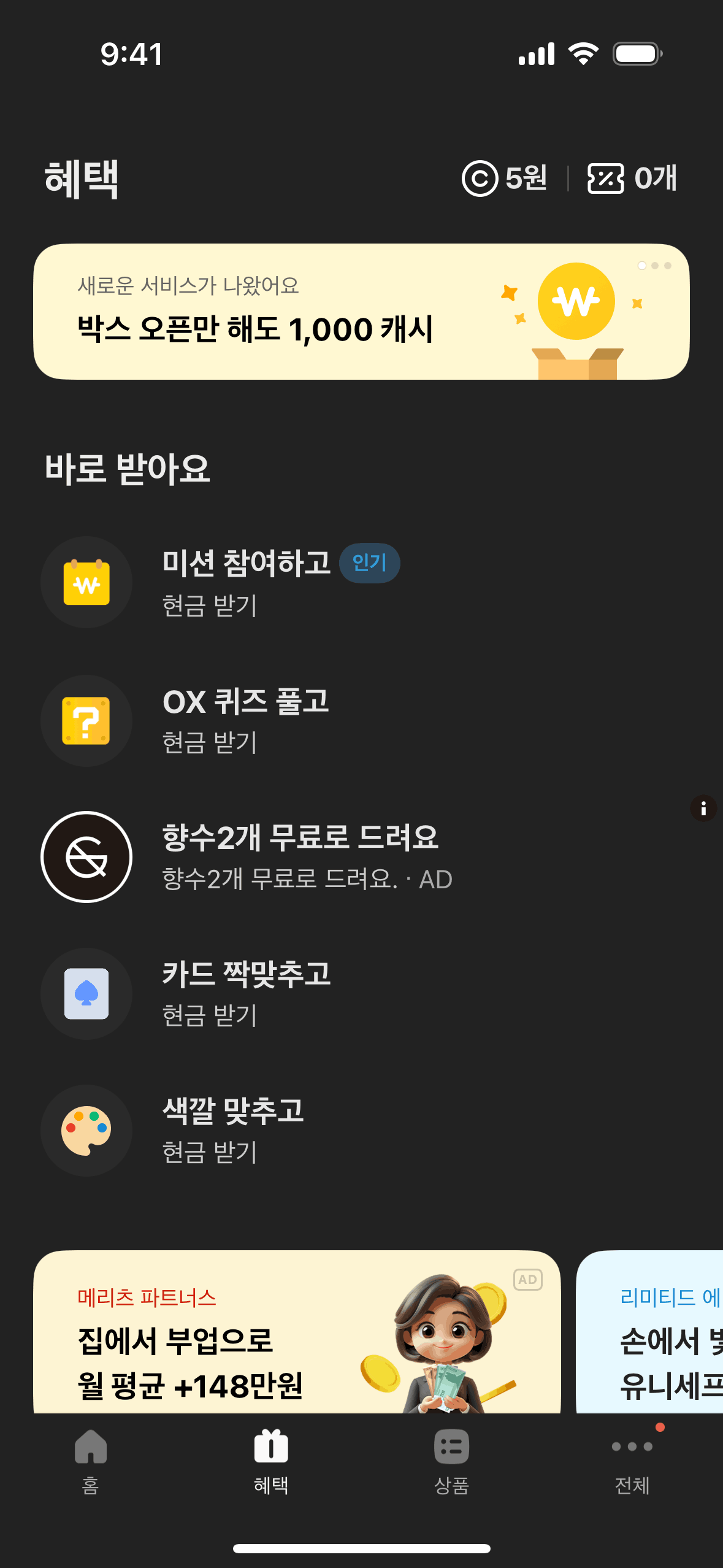Select the 혜택 tab

[271, 1460]
